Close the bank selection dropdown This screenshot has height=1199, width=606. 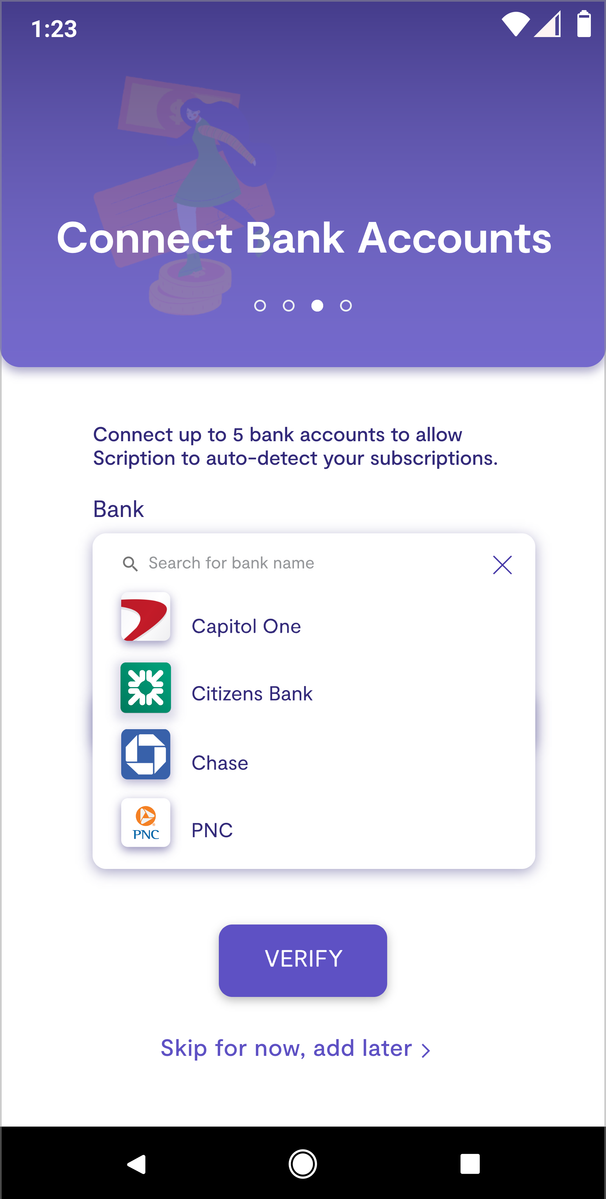tap(502, 565)
